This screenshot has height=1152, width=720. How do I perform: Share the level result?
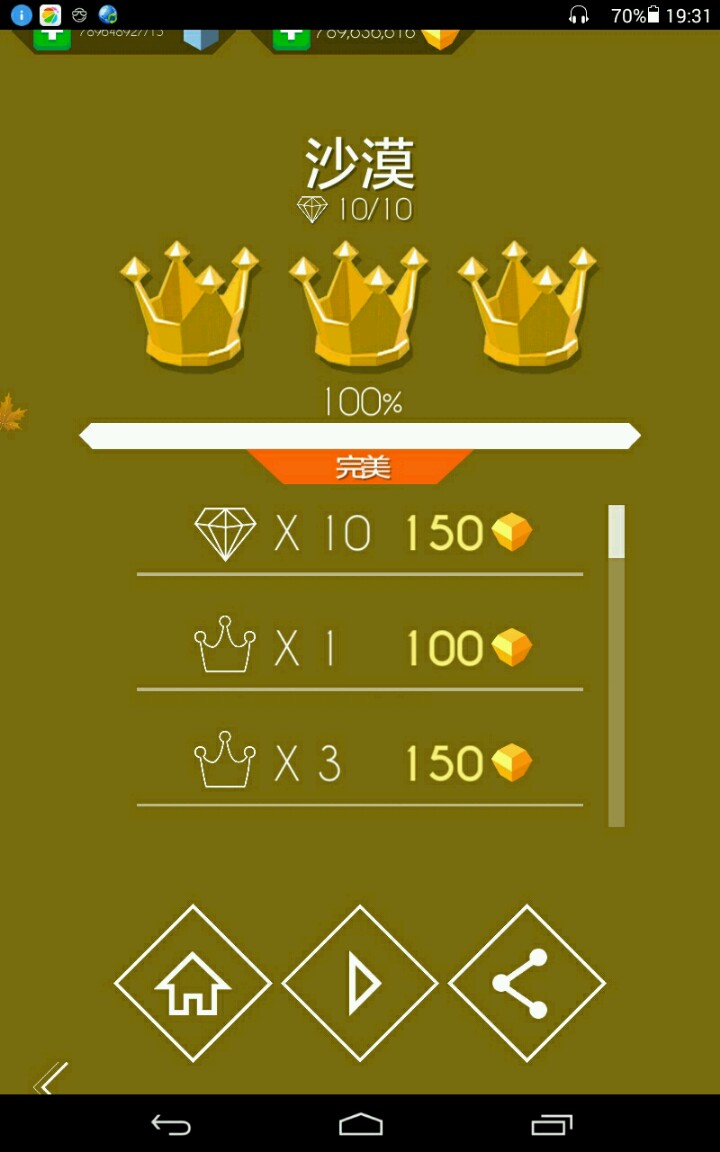(527, 983)
